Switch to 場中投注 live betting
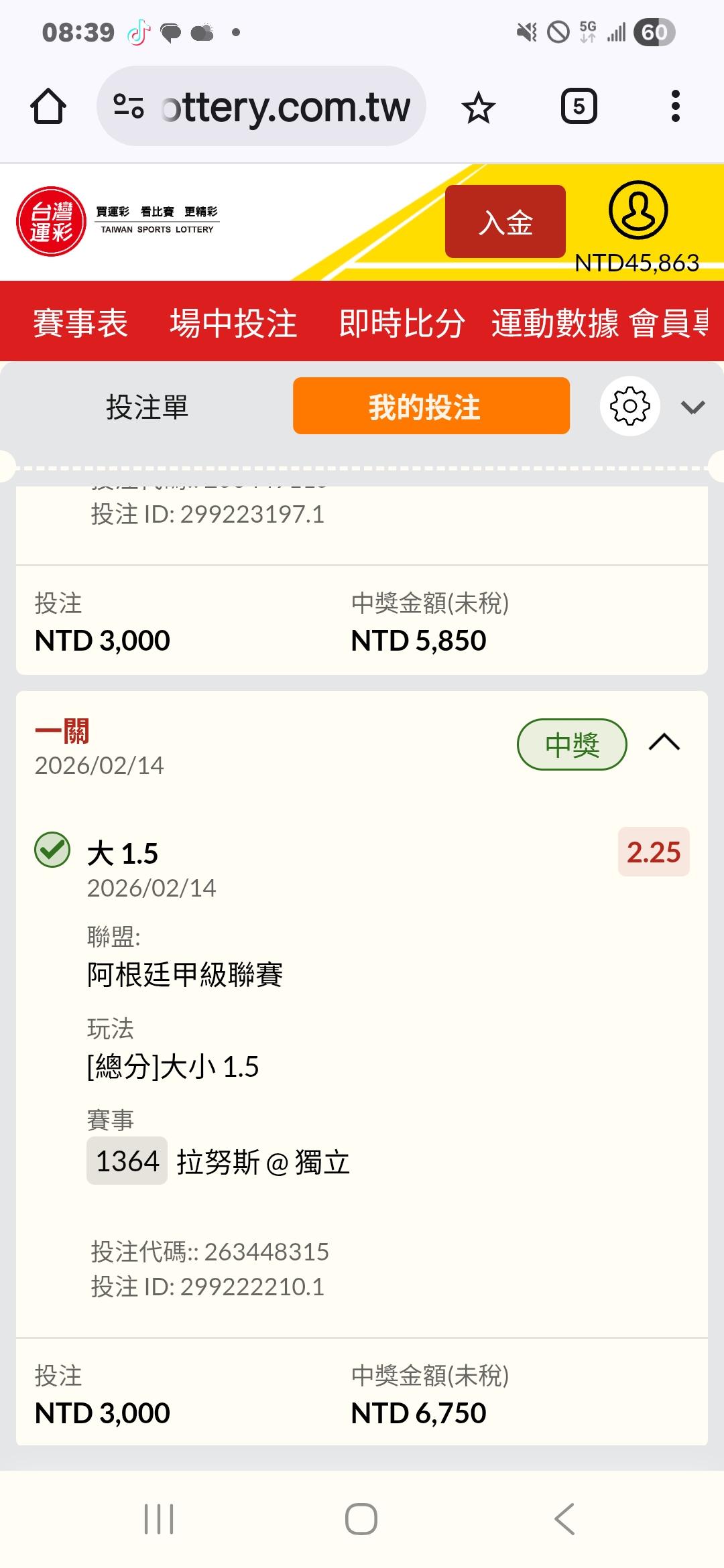 point(233,323)
